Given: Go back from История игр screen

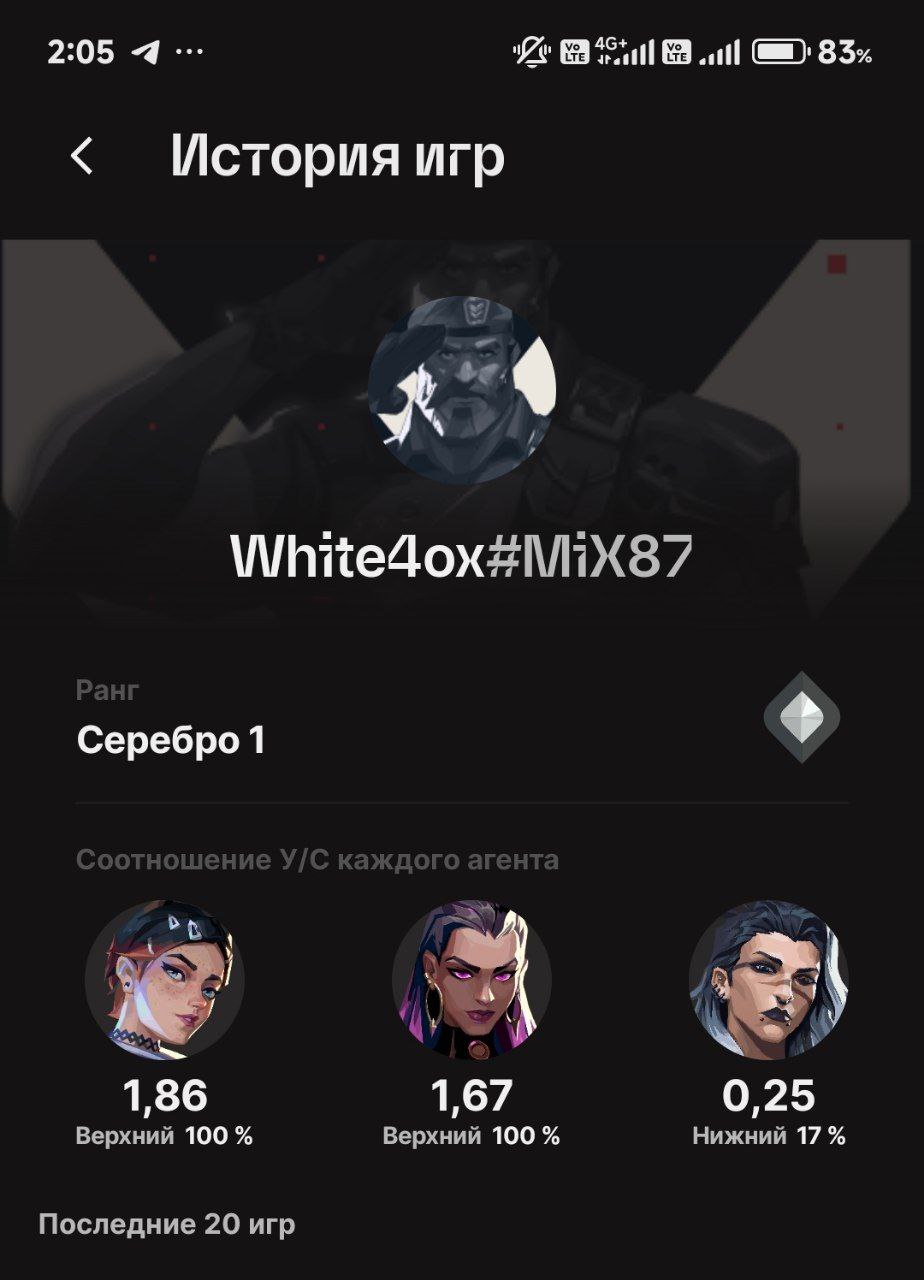Looking at the screenshot, I should point(82,157).
